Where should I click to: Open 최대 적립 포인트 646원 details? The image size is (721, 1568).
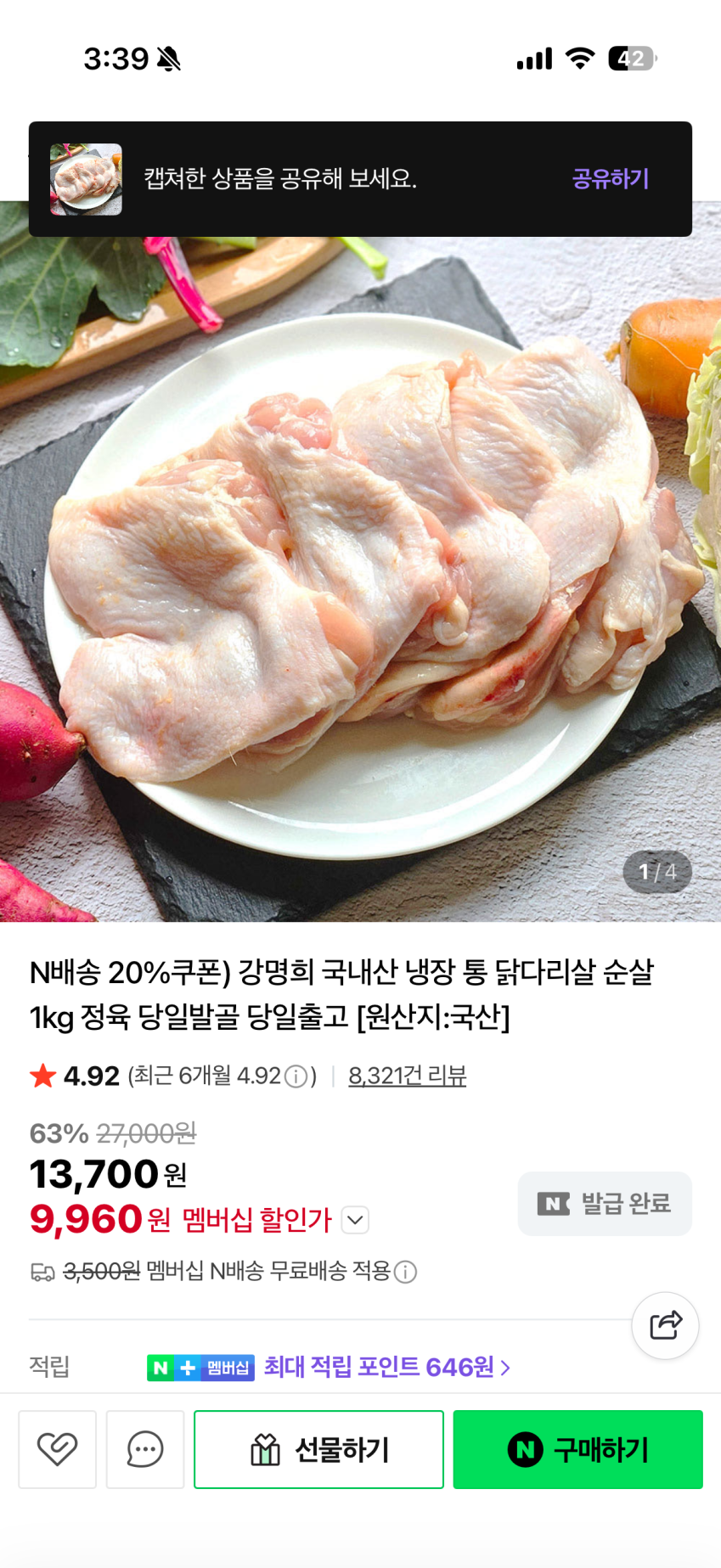tap(386, 1367)
